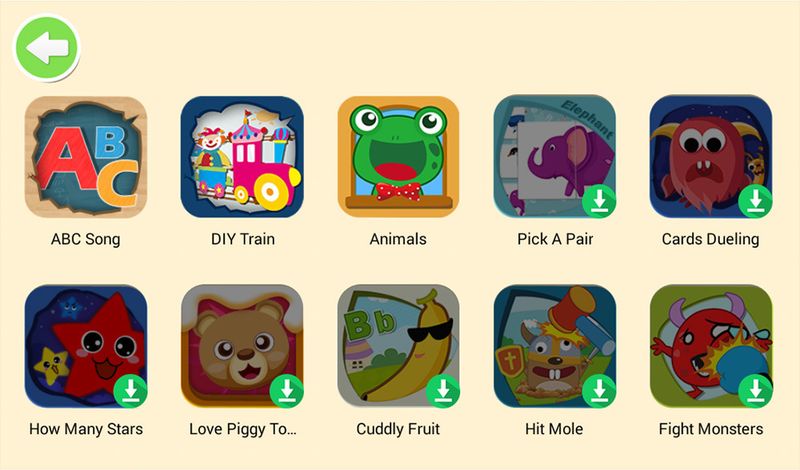The image size is (800, 470).
Task: Download the Hit Mole game
Action: [x=598, y=390]
